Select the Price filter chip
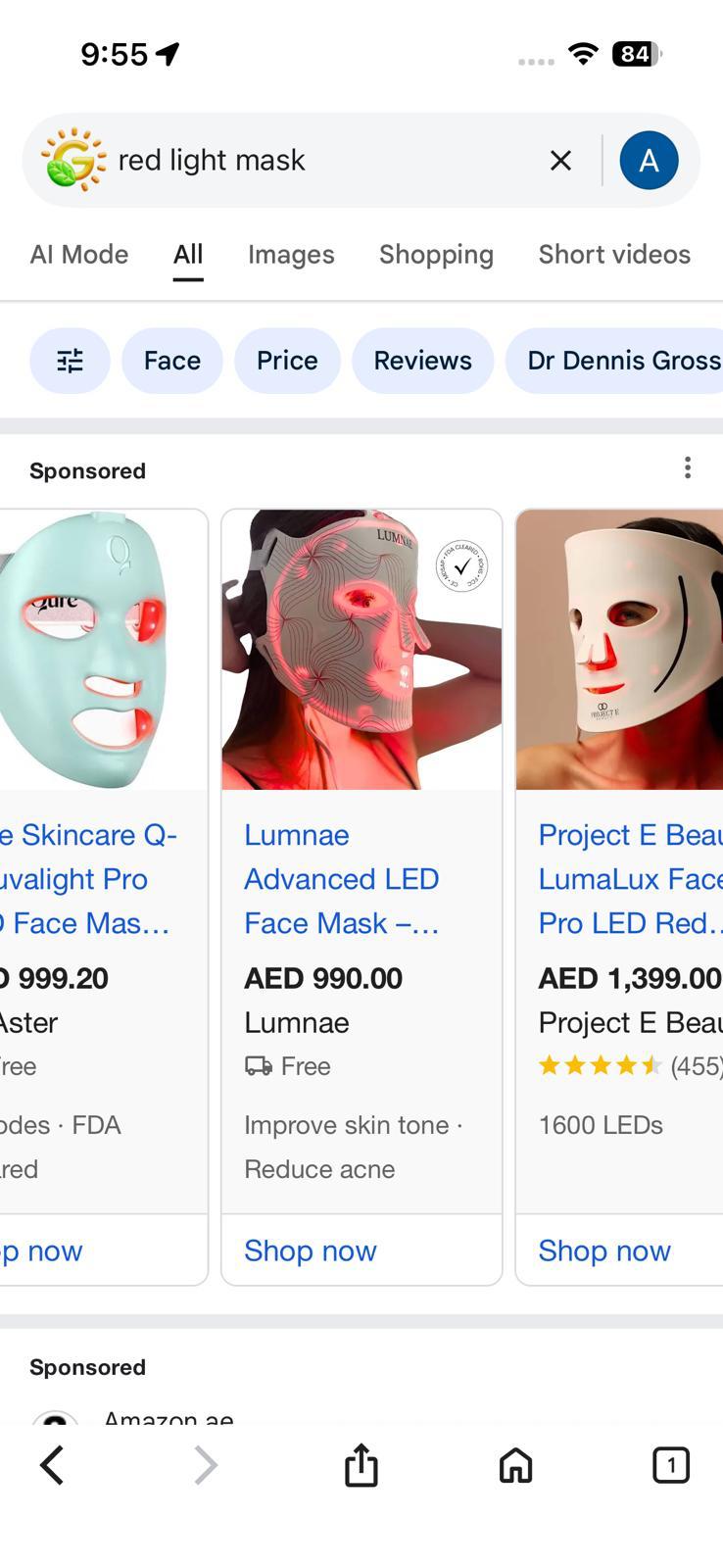723x1568 pixels. (287, 361)
